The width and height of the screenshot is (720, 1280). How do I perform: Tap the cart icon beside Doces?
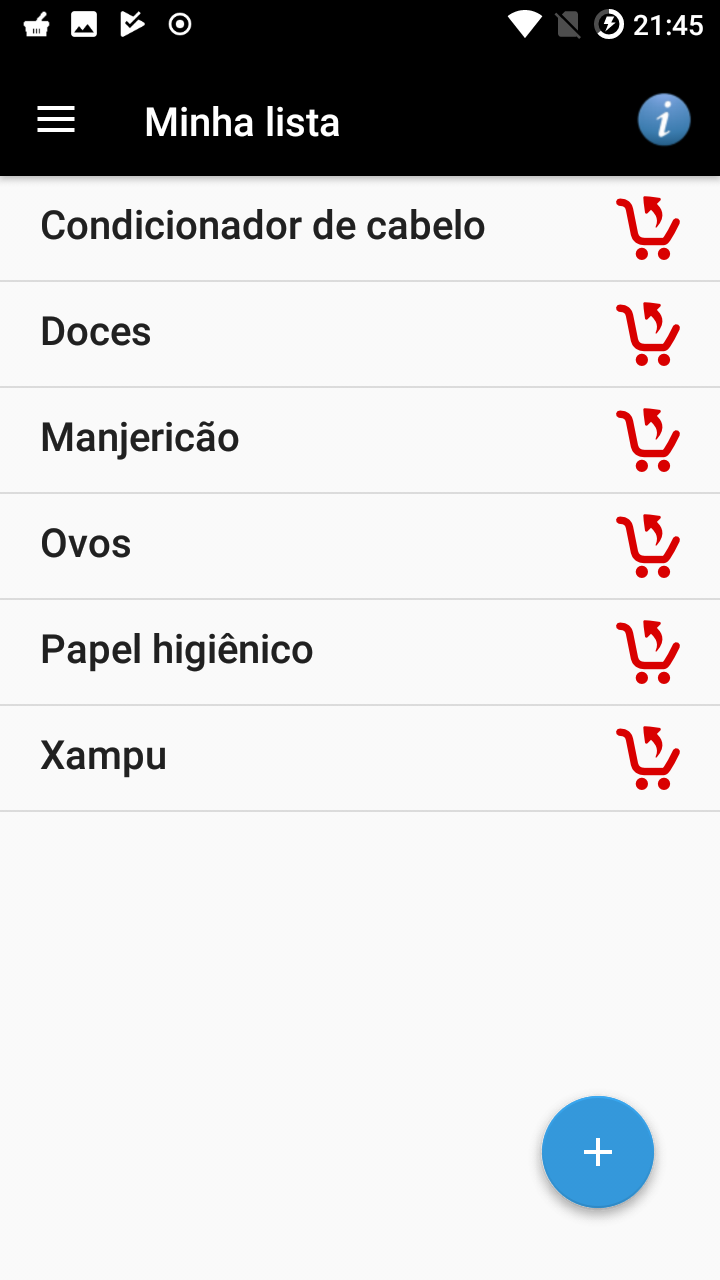pos(647,335)
